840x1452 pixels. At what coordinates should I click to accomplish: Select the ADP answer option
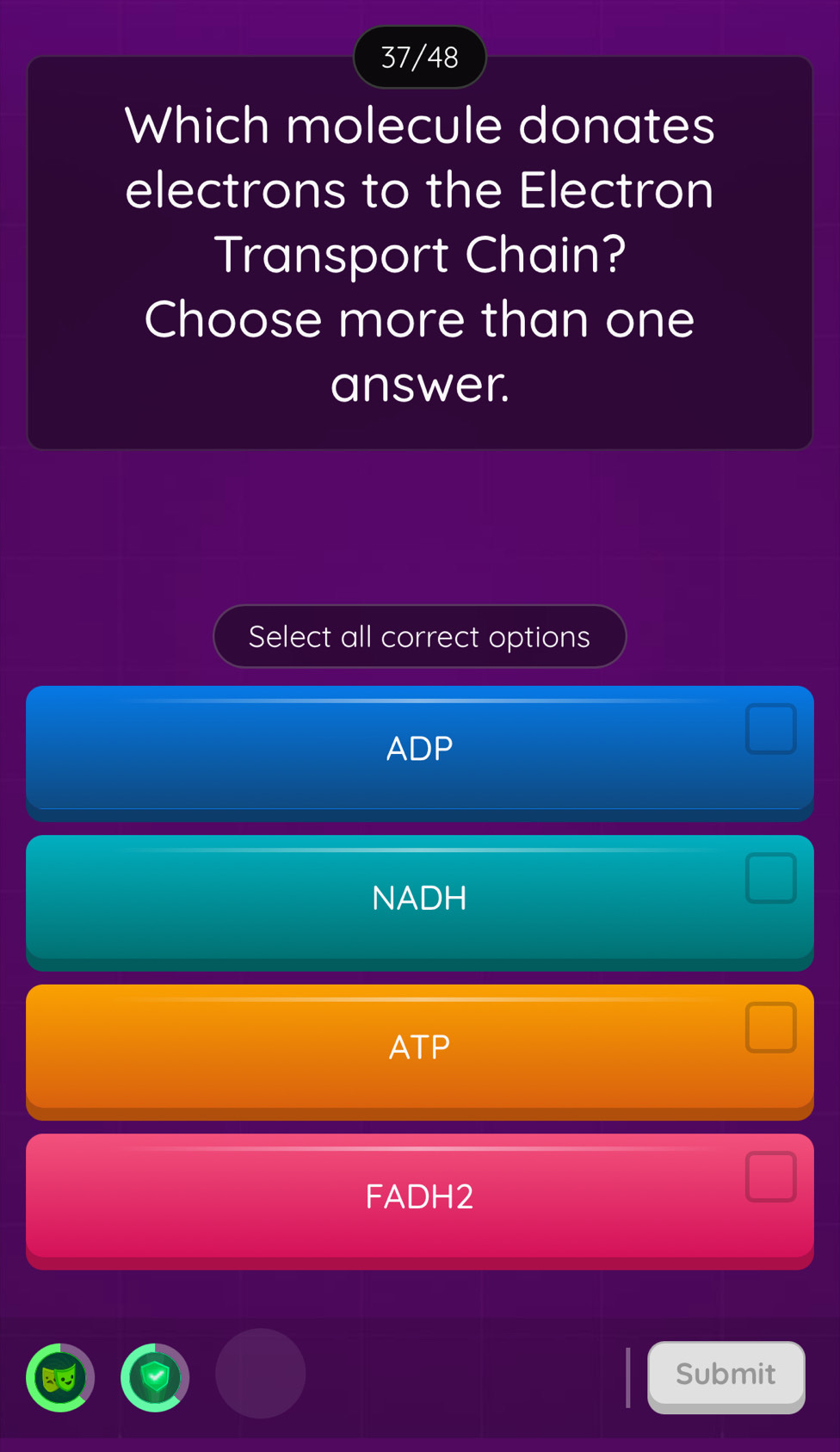click(x=419, y=749)
